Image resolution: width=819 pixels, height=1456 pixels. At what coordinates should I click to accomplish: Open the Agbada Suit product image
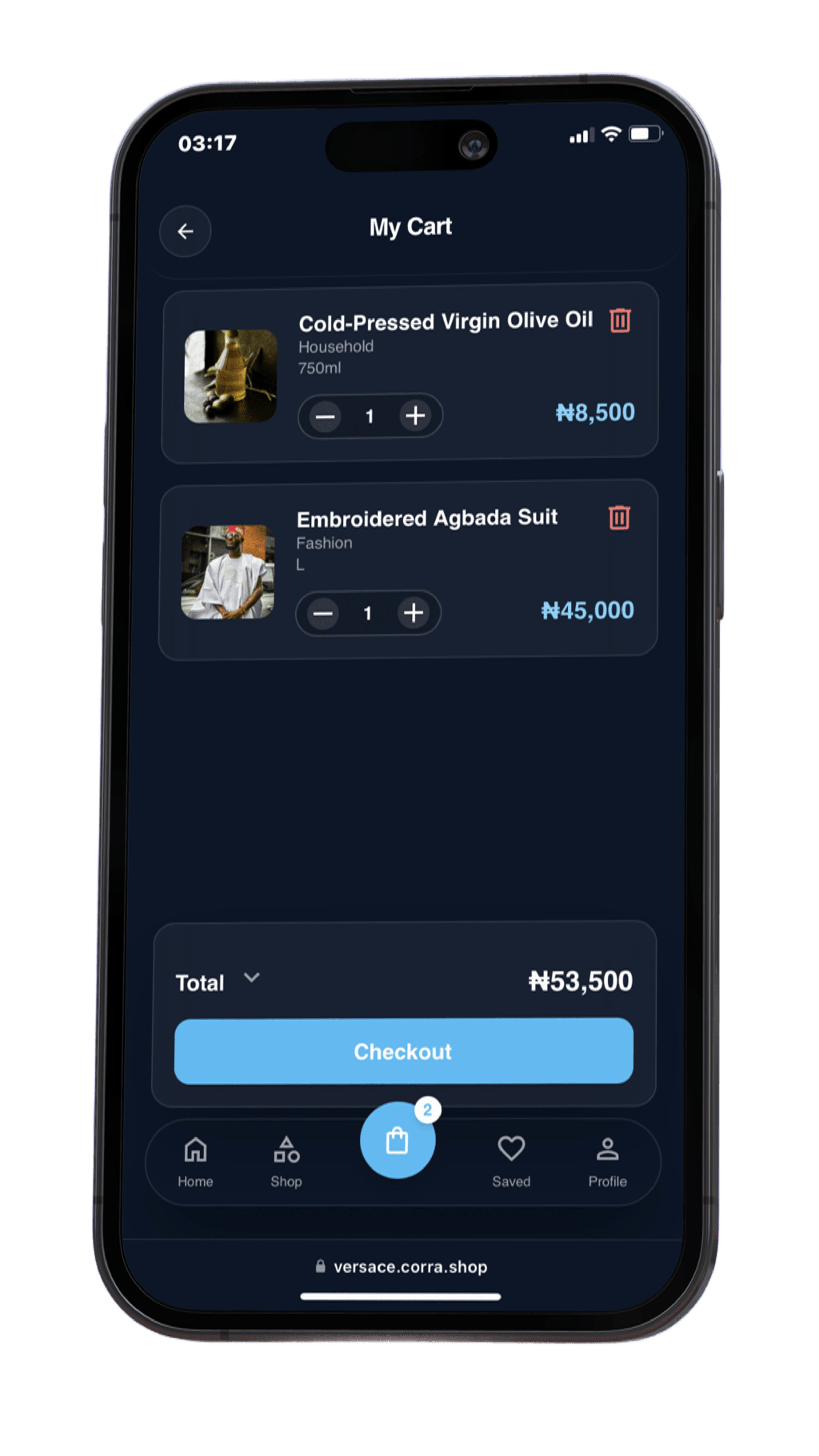point(228,572)
